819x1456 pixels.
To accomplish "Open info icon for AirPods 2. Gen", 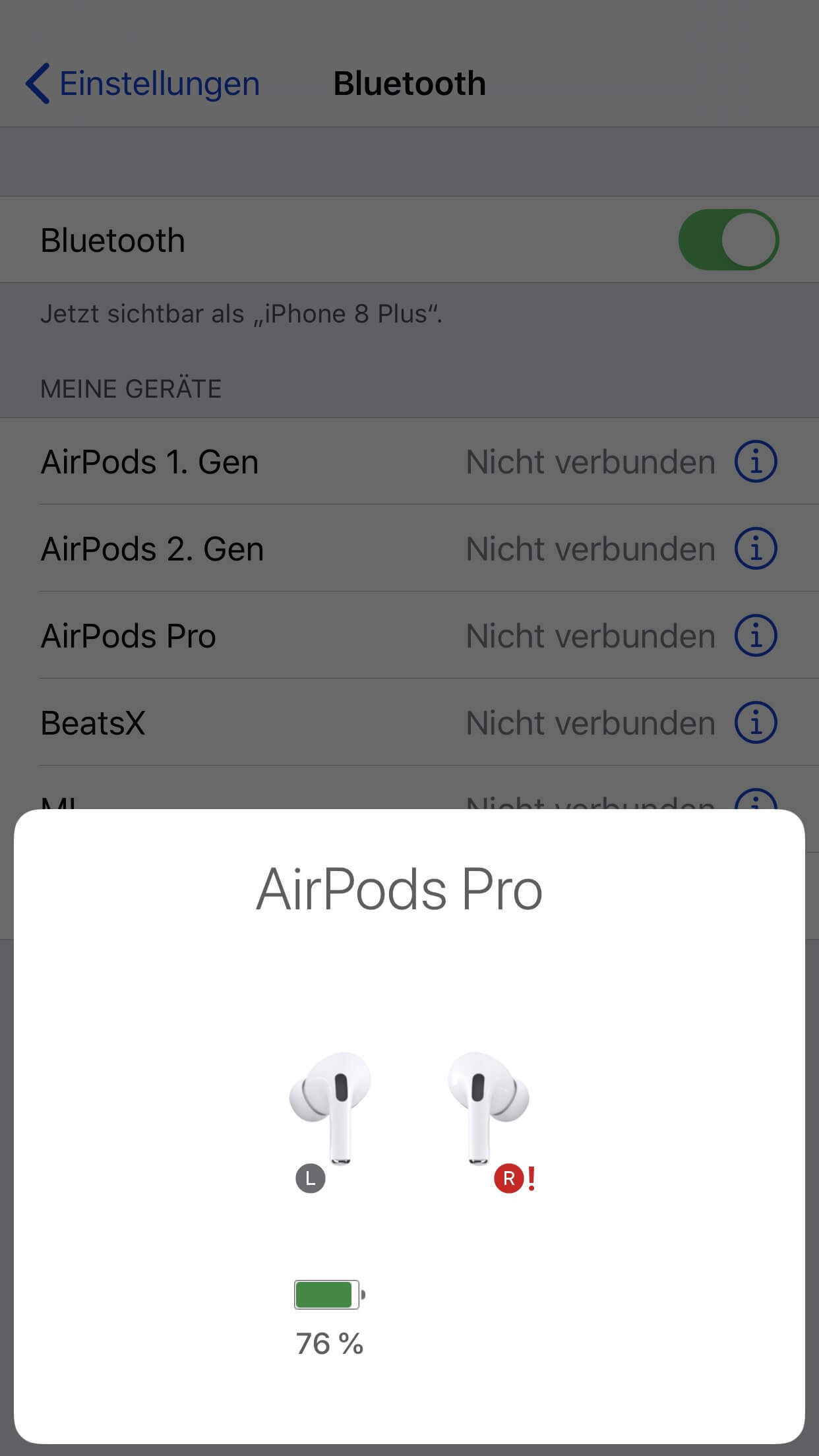I will point(756,549).
